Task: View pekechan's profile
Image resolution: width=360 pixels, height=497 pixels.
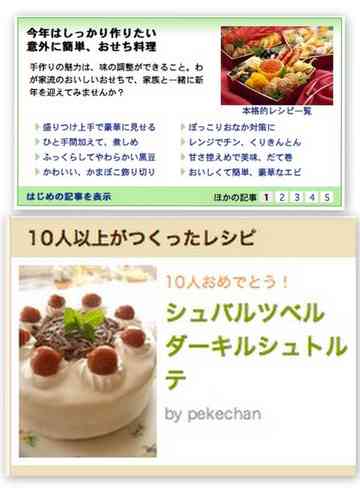Action: tap(224, 414)
